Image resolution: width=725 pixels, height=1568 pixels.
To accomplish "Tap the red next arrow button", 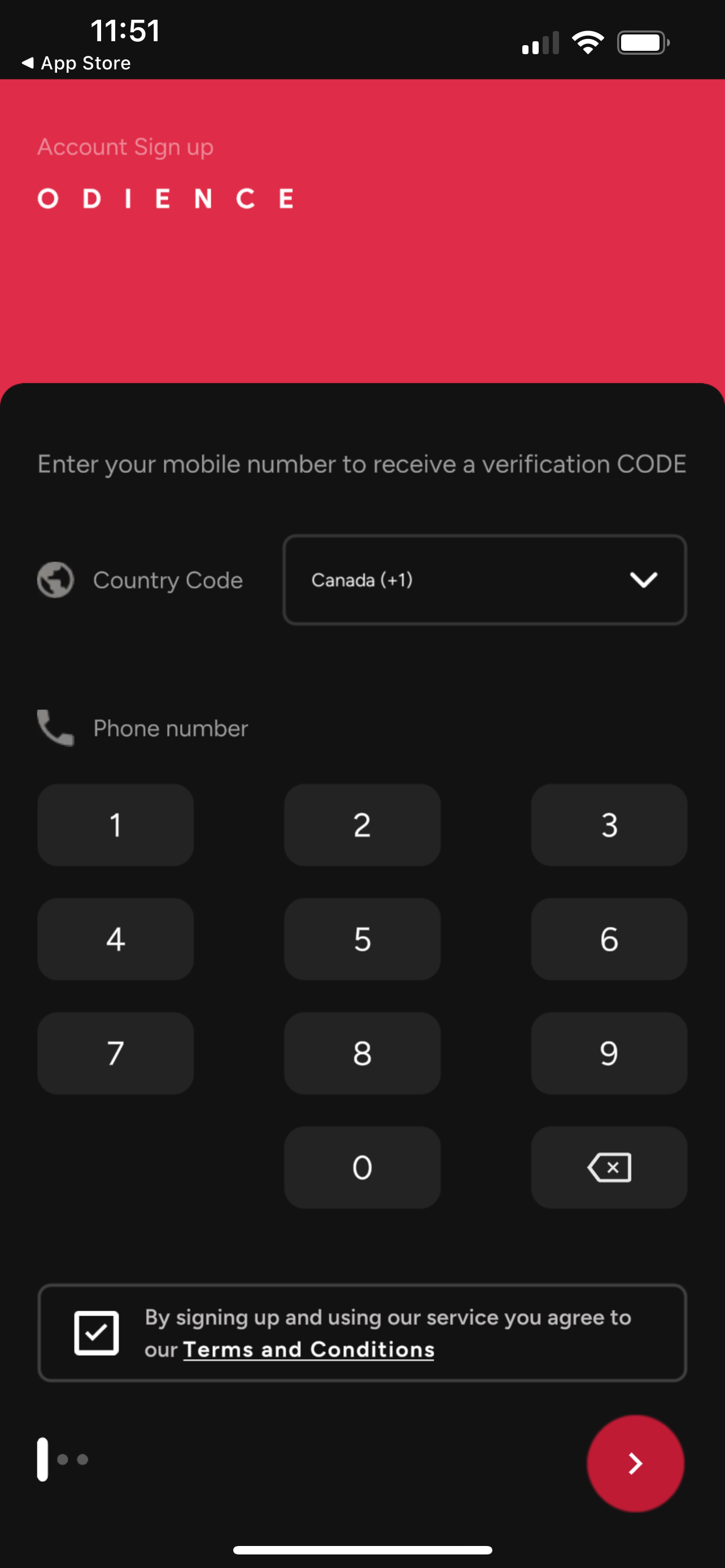I will coord(636,1464).
